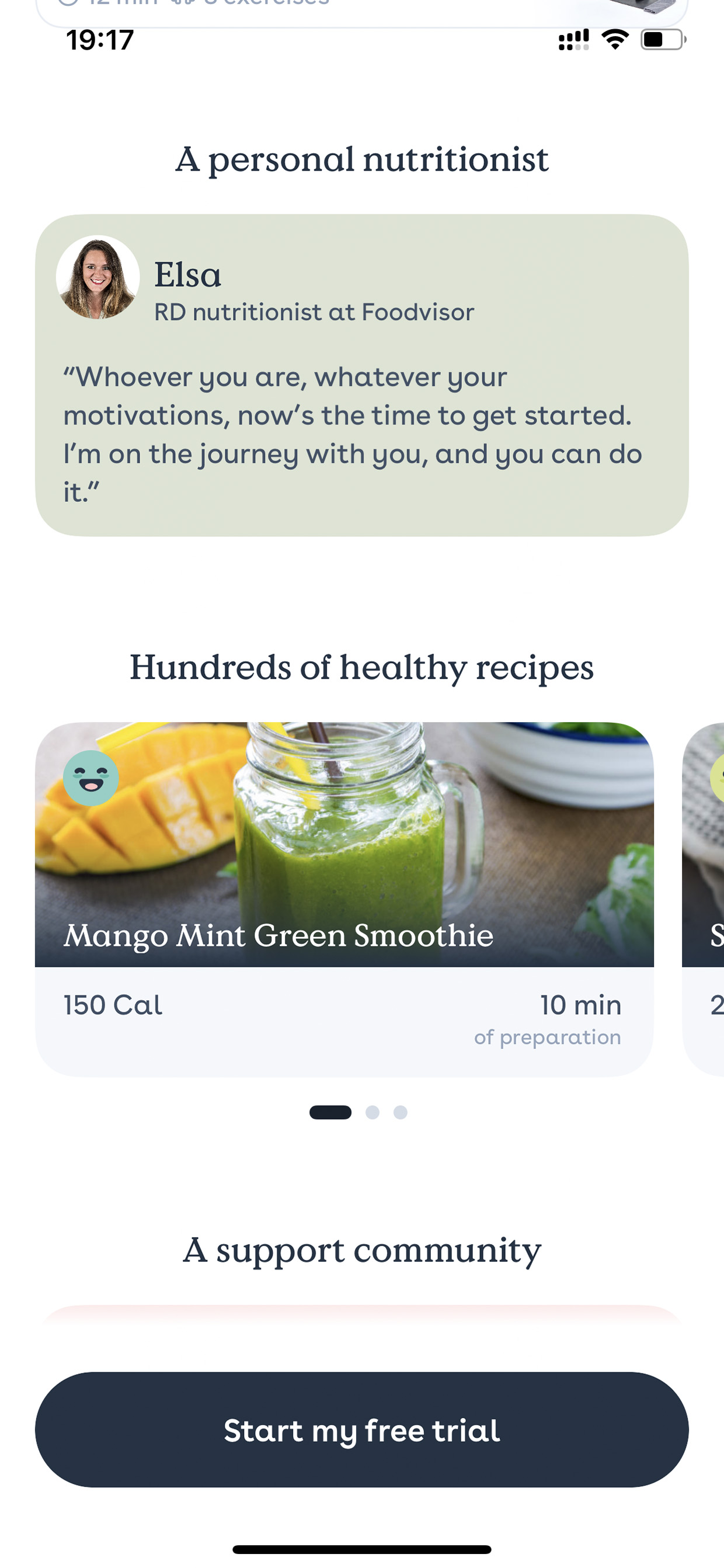
Task: Open the Mango Mint Green Smoothie recipe card
Action: pyautogui.click(x=344, y=899)
